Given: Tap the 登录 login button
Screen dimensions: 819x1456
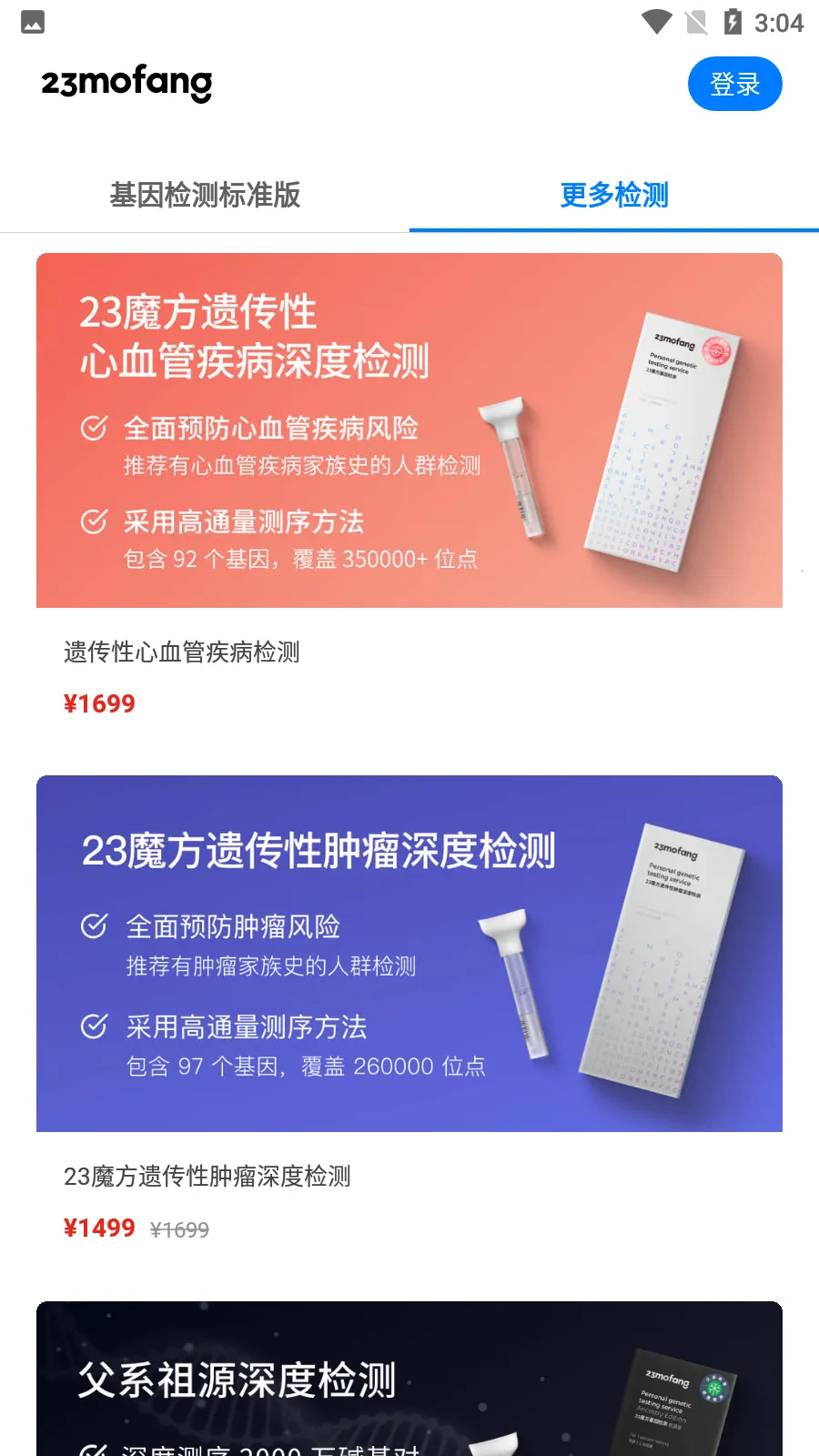Looking at the screenshot, I should tap(734, 84).
